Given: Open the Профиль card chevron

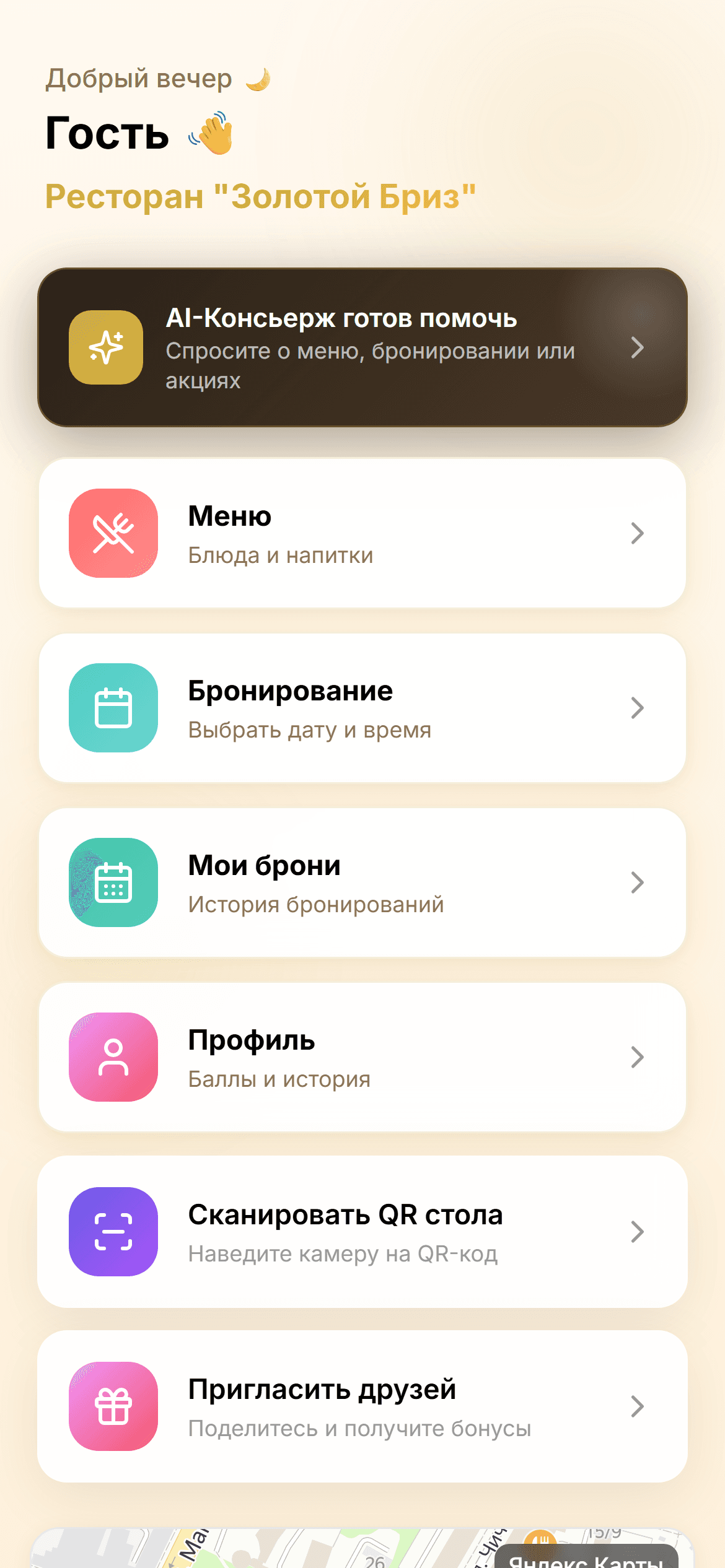Looking at the screenshot, I should (x=638, y=1057).
